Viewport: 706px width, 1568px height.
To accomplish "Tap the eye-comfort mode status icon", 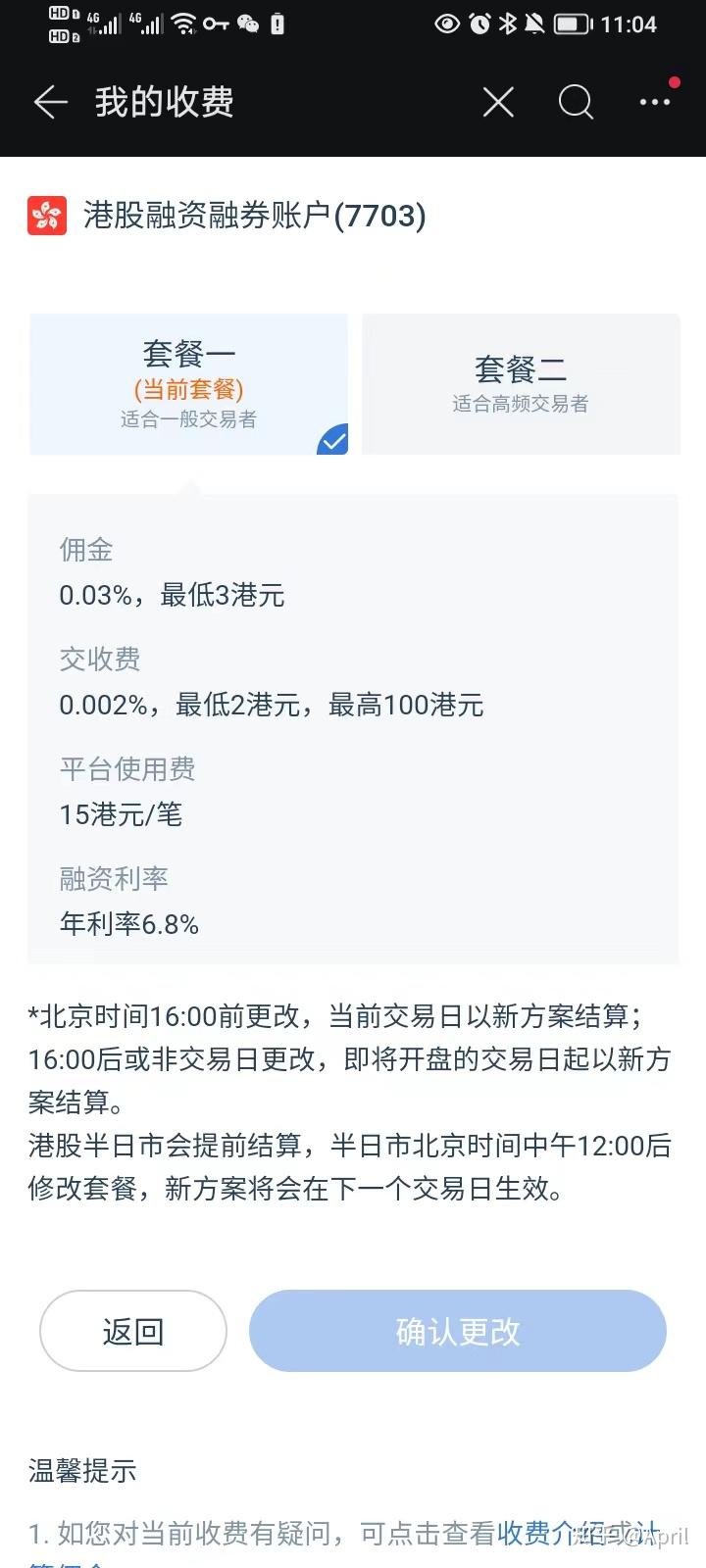I will pyautogui.click(x=447, y=24).
